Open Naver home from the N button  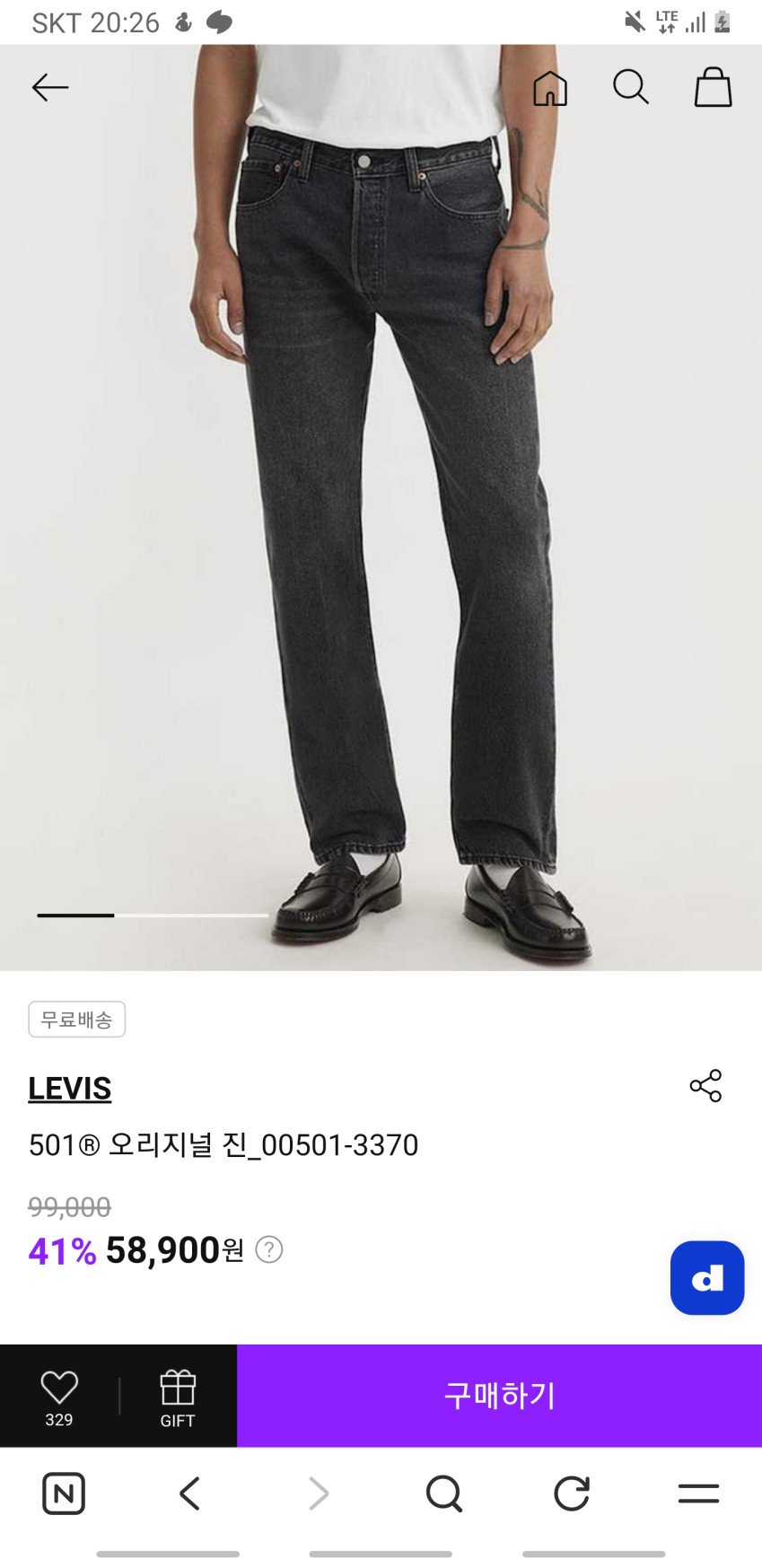pyautogui.click(x=64, y=1494)
